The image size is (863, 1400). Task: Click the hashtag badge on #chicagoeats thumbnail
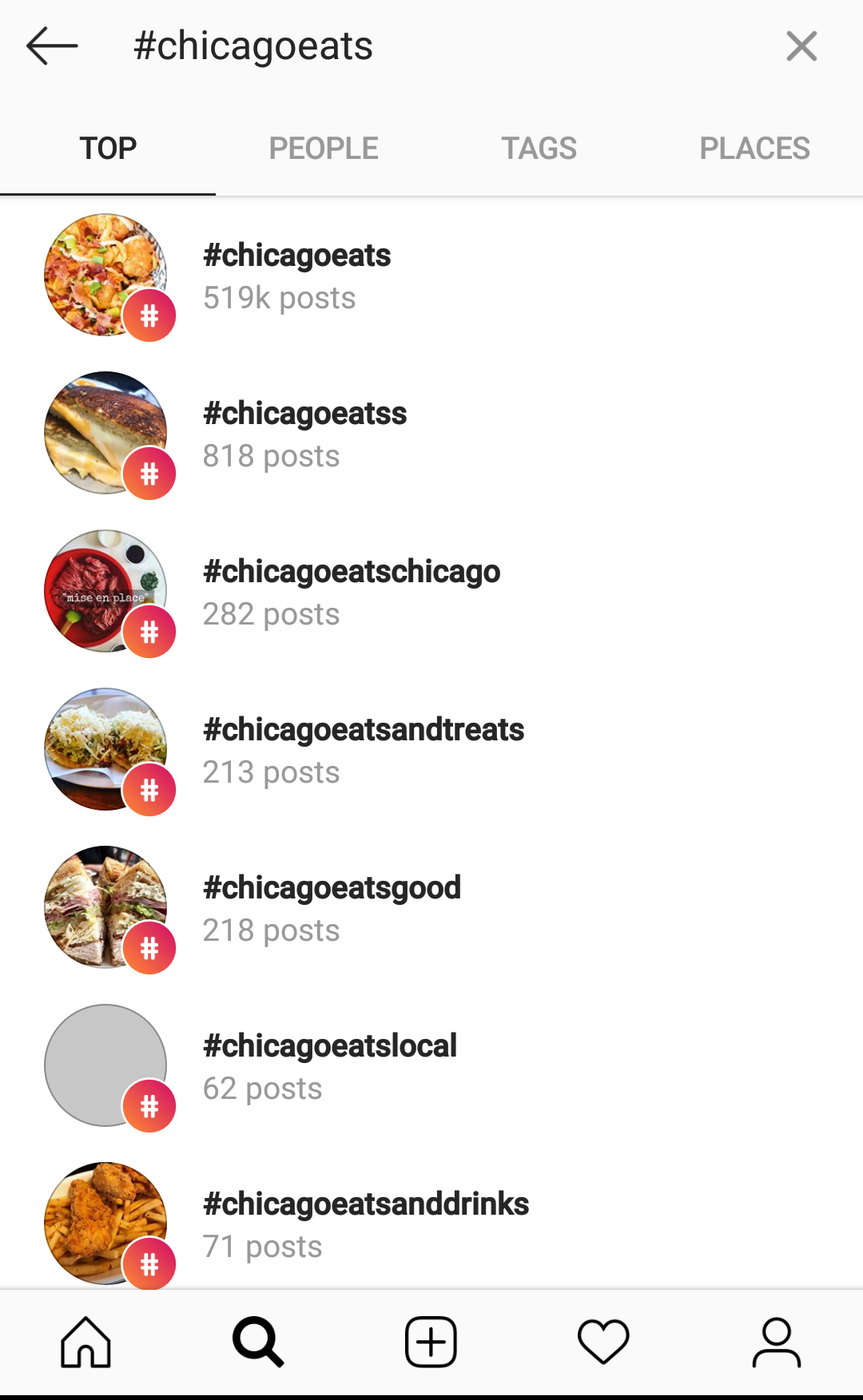tap(148, 315)
